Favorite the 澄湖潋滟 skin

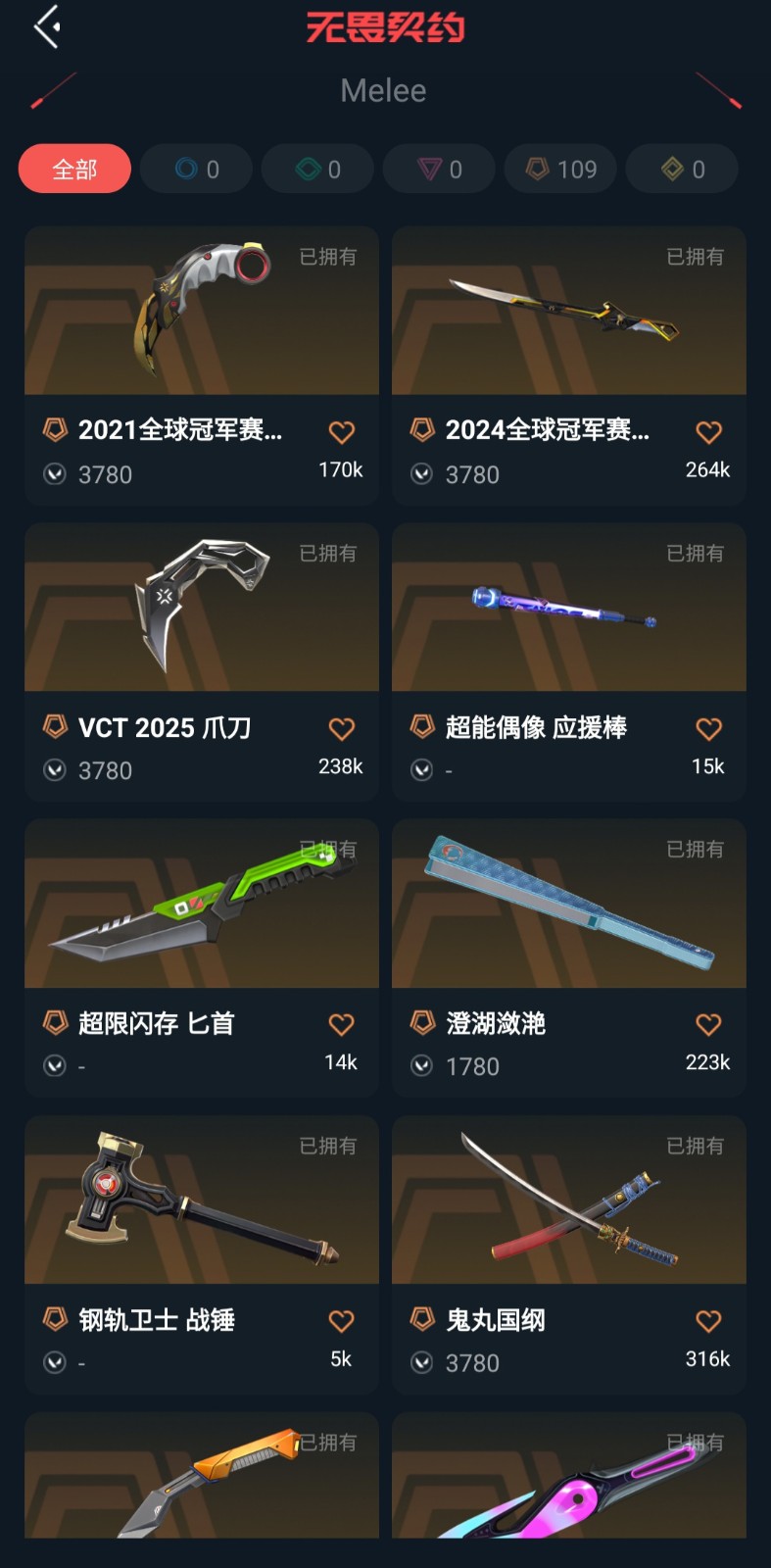[708, 1024]
